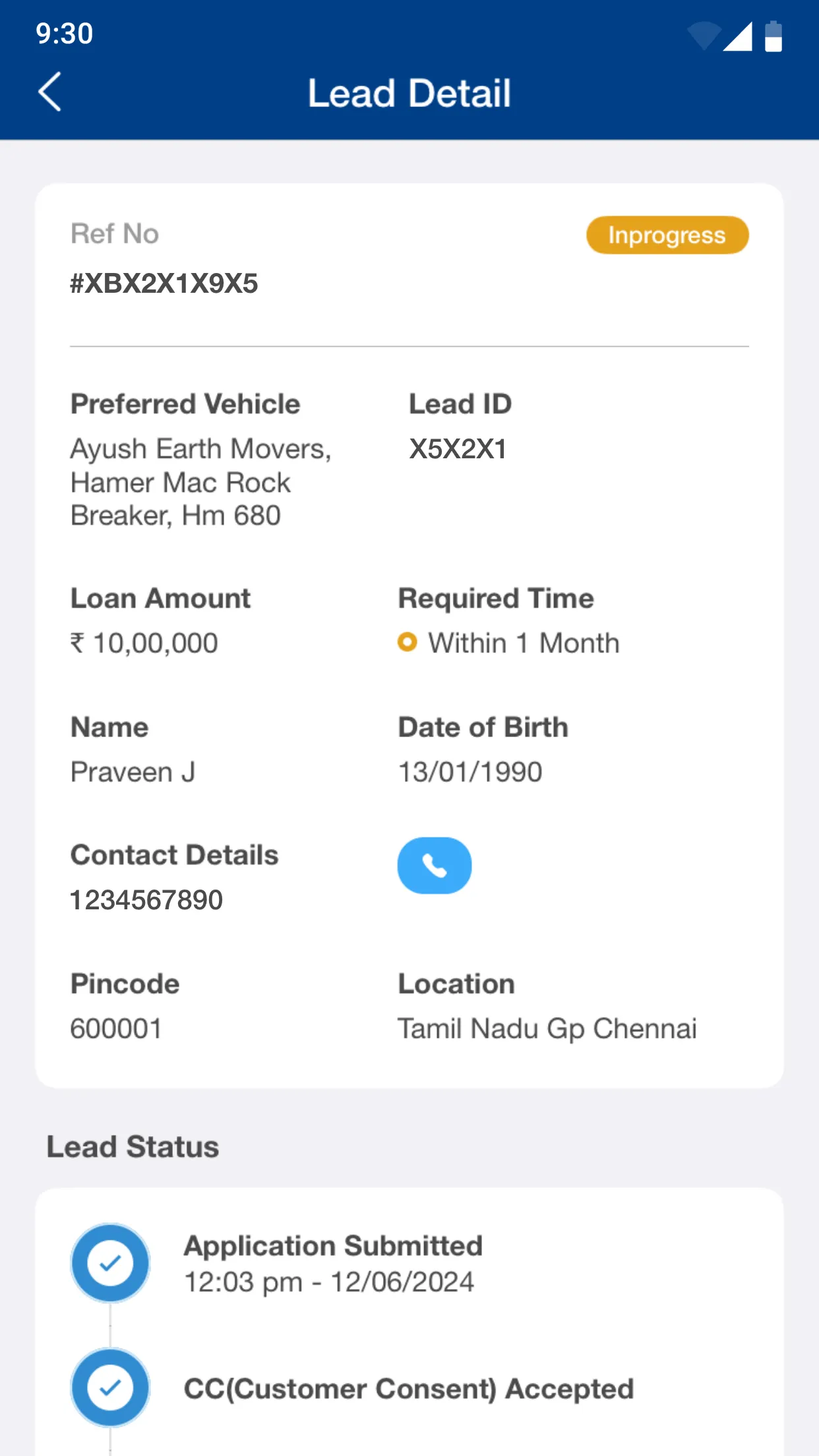
Task: Toggle the Inprogress status badge
Action: pos(667,235)
